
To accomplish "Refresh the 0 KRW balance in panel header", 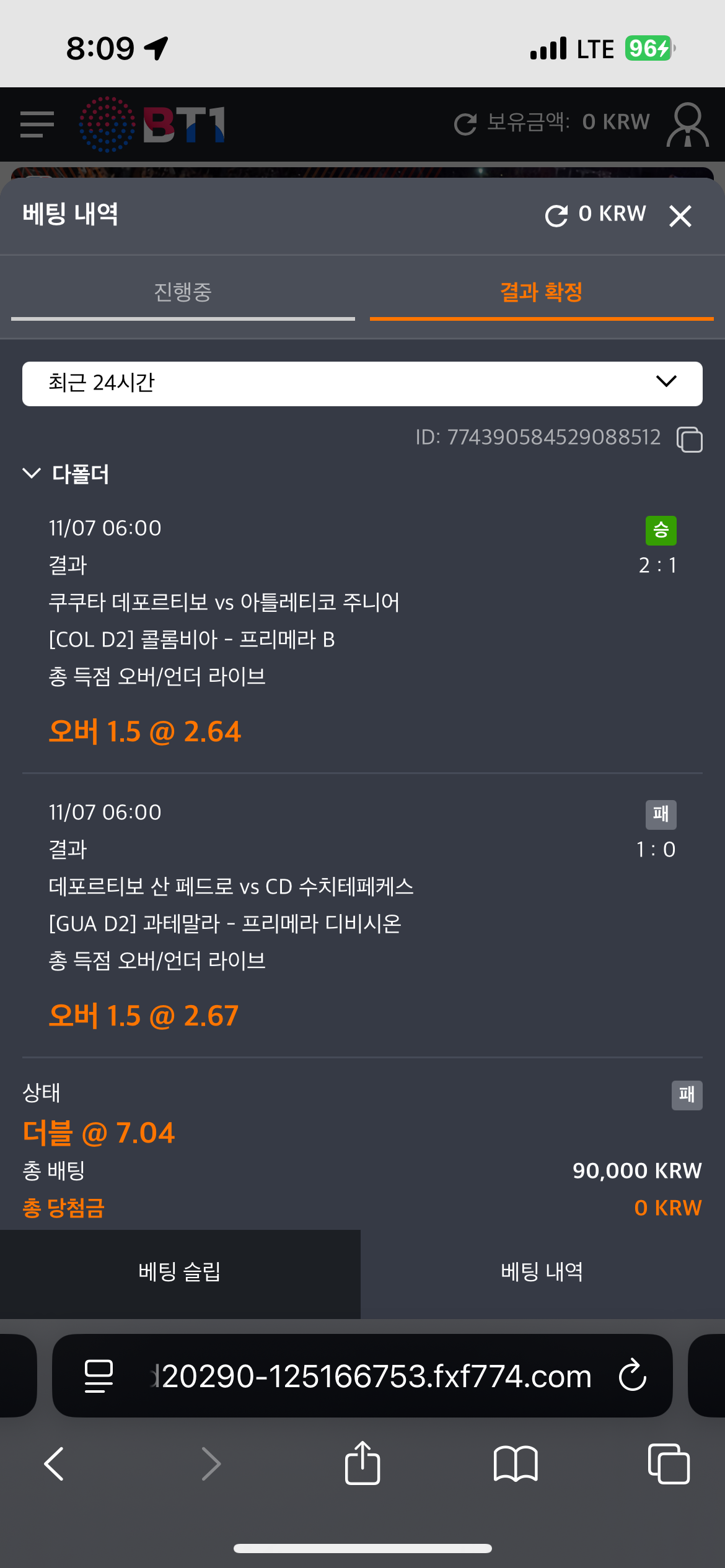I will (x=556, y=216).
